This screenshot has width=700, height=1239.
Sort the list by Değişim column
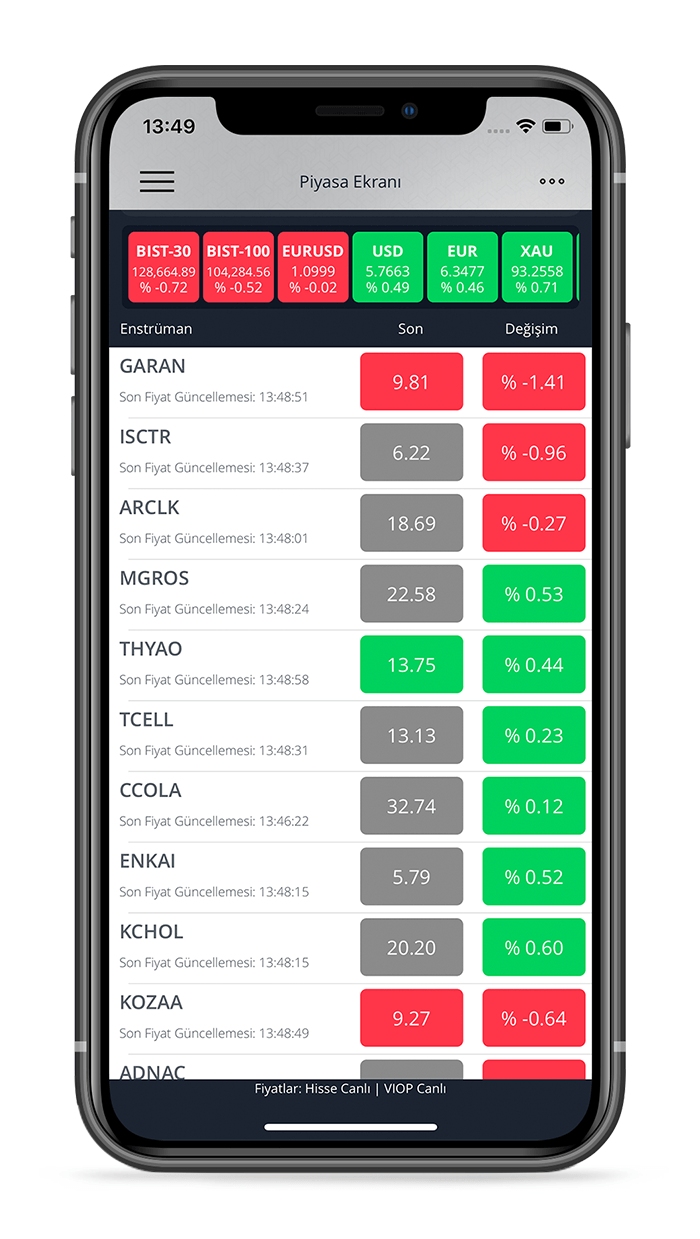[x=531, y=329]
